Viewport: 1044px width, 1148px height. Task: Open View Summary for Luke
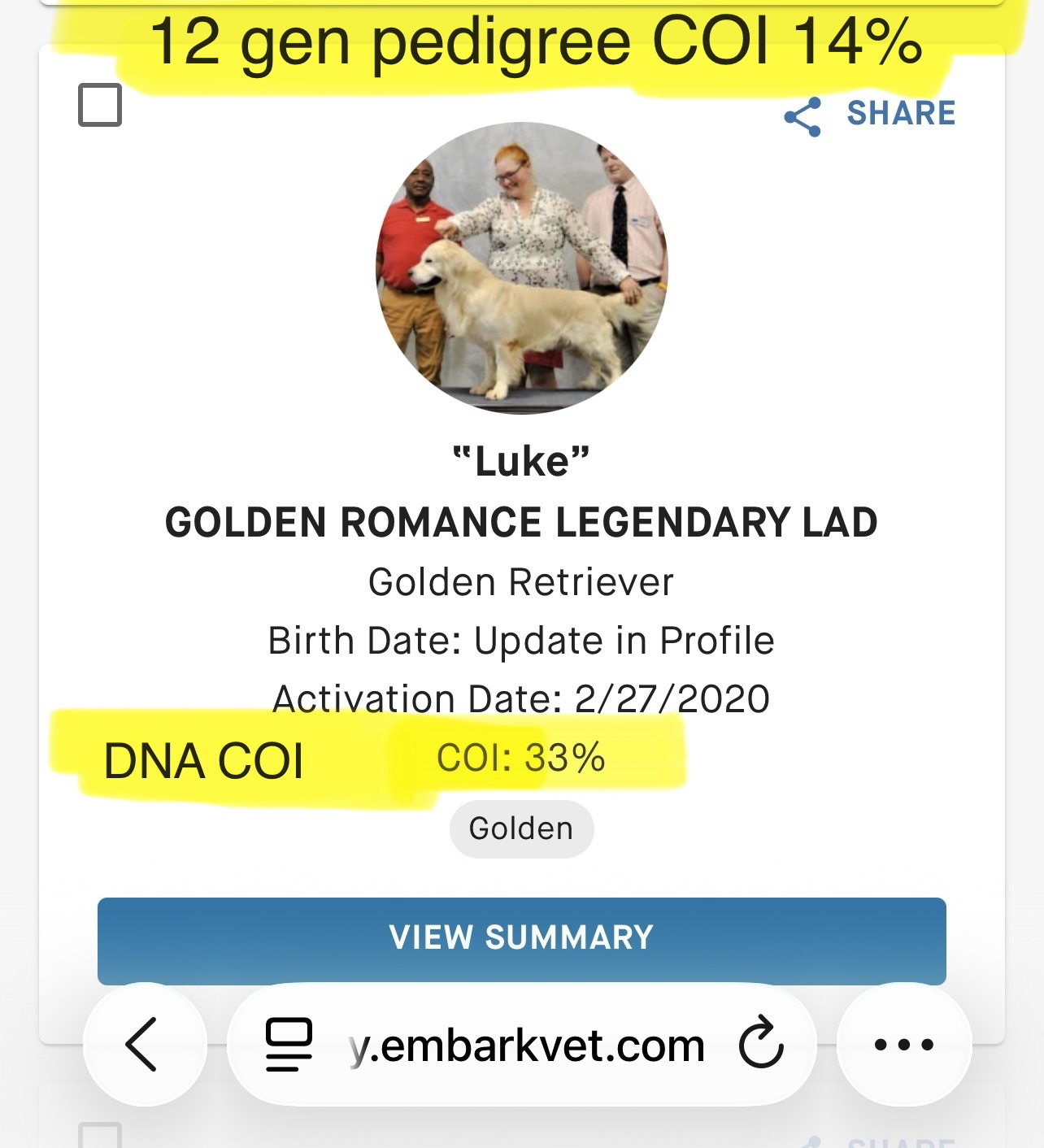(521, 939)
